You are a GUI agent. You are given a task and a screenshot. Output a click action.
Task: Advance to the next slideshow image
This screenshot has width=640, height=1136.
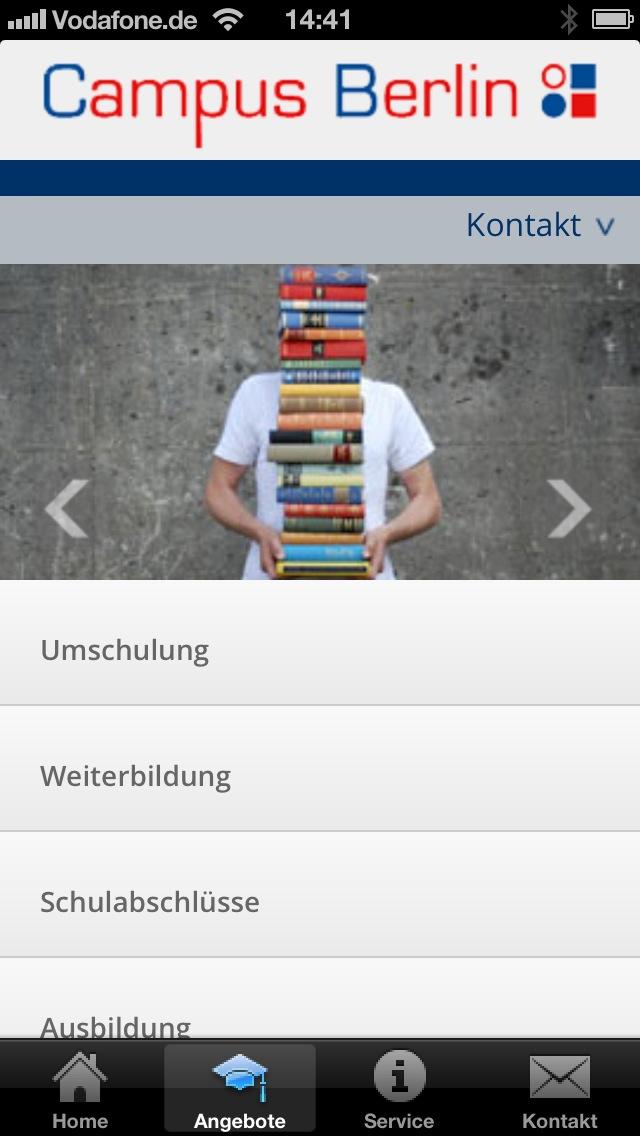(569, 509)
